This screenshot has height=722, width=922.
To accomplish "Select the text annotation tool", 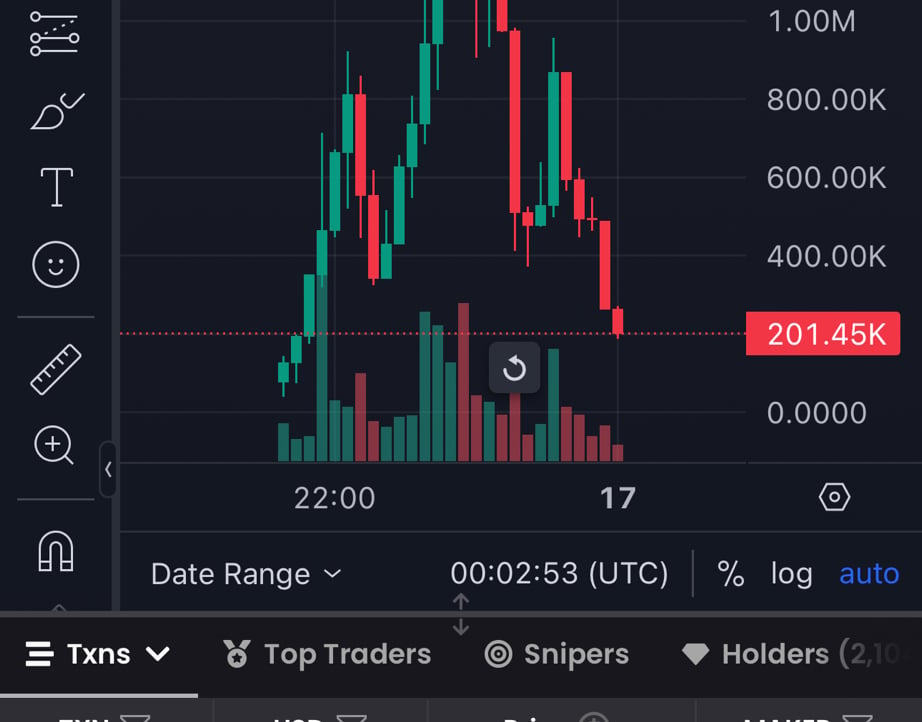I will (56, 187).
